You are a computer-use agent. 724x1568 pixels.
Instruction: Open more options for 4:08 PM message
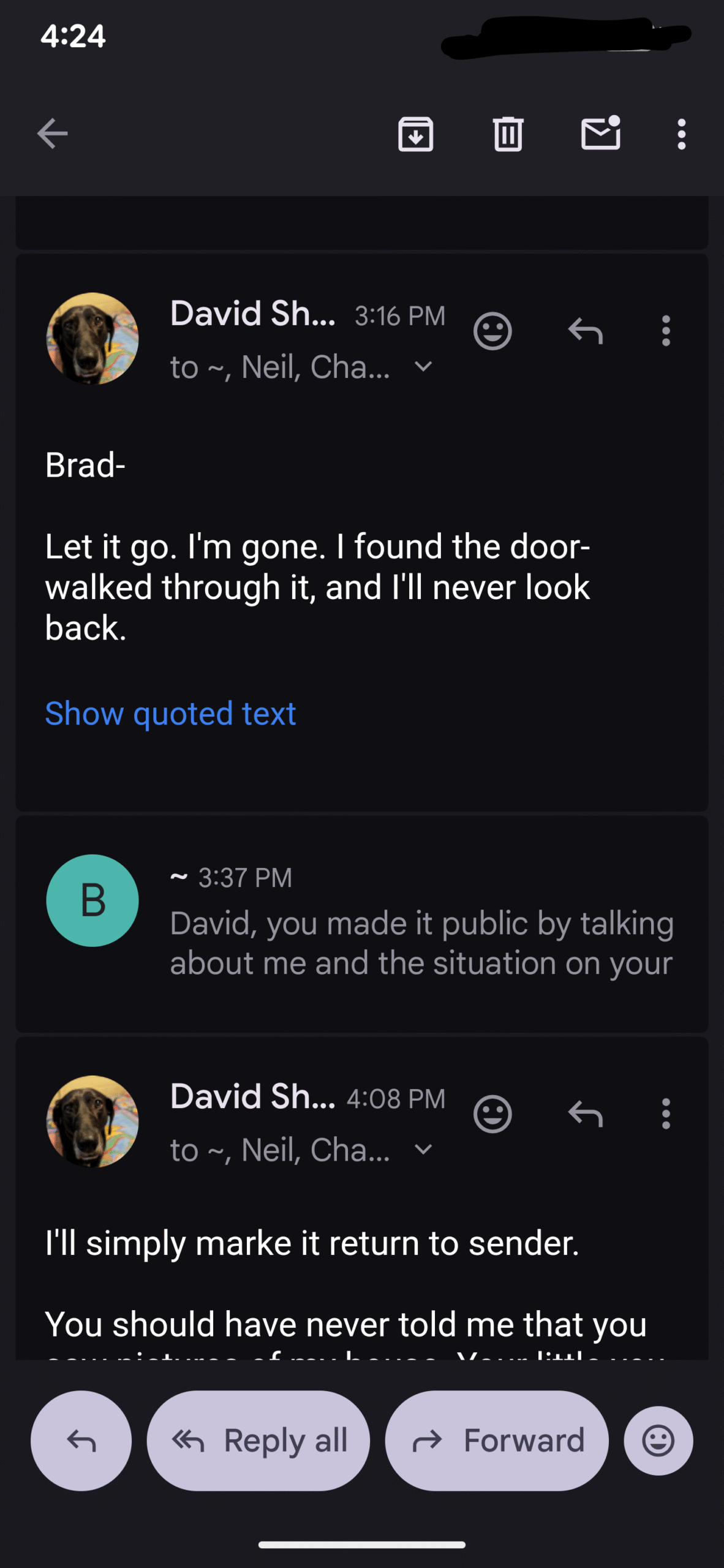pos(666,1114)
